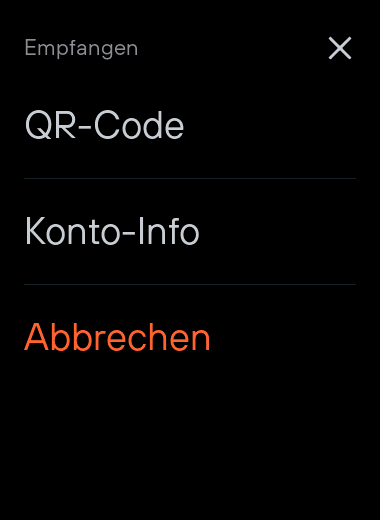The height and width of the screenshot is (520, 380).
Task: Select the QR-Code option
Action: tap(190, 125)
